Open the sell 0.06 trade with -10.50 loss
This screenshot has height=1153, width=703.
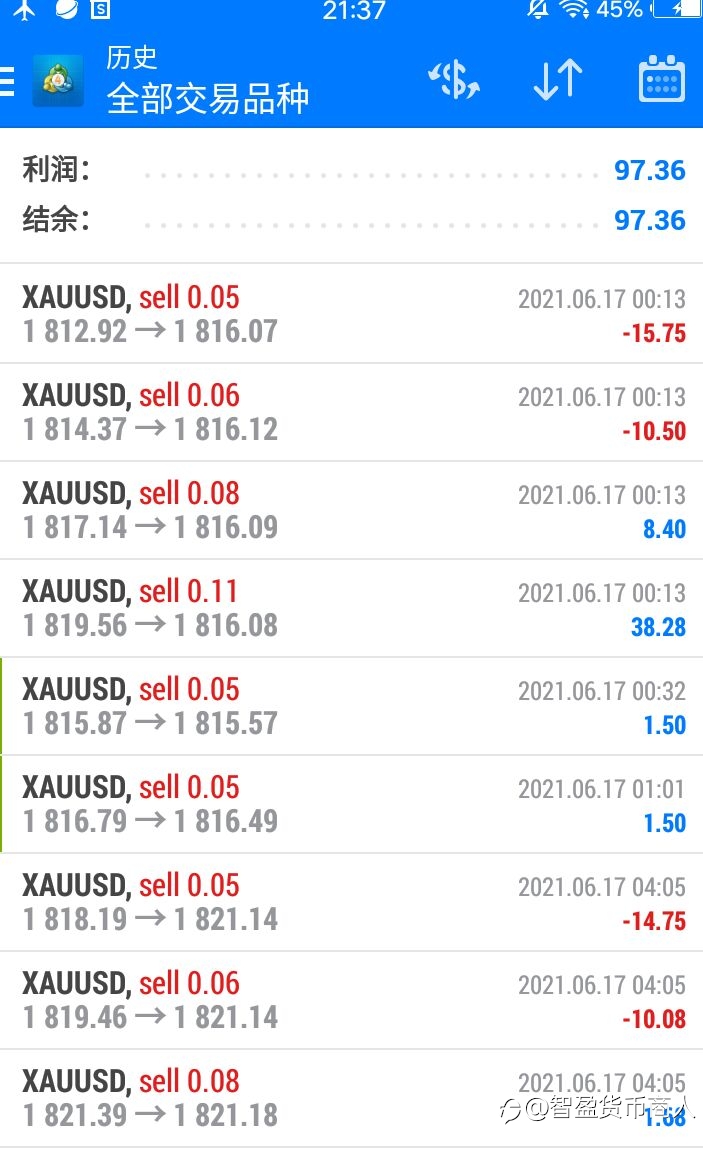tap(352, 413)
